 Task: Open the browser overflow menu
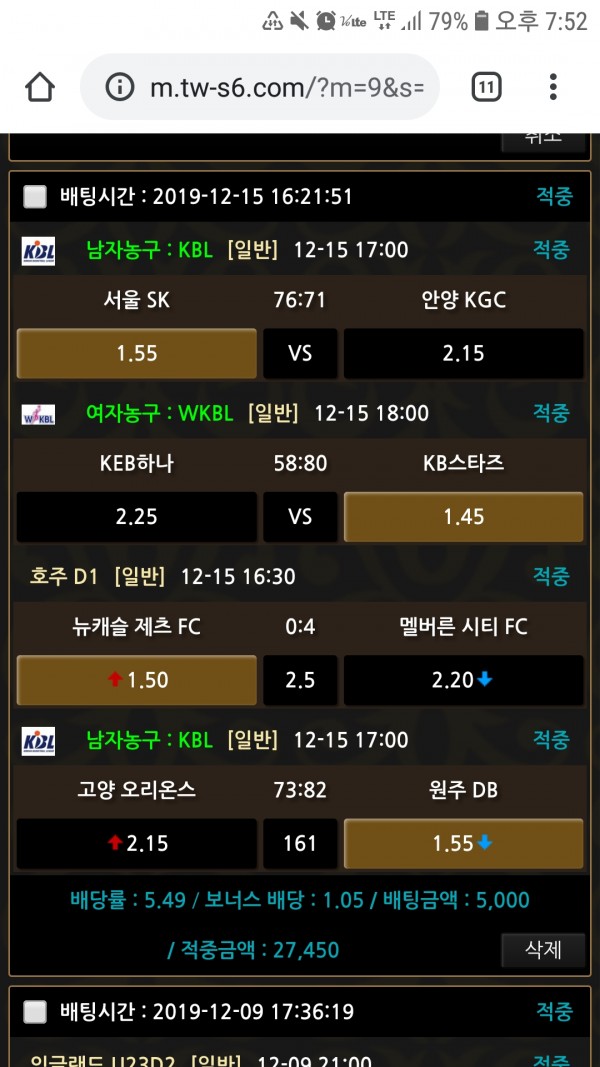click(553, 87)
